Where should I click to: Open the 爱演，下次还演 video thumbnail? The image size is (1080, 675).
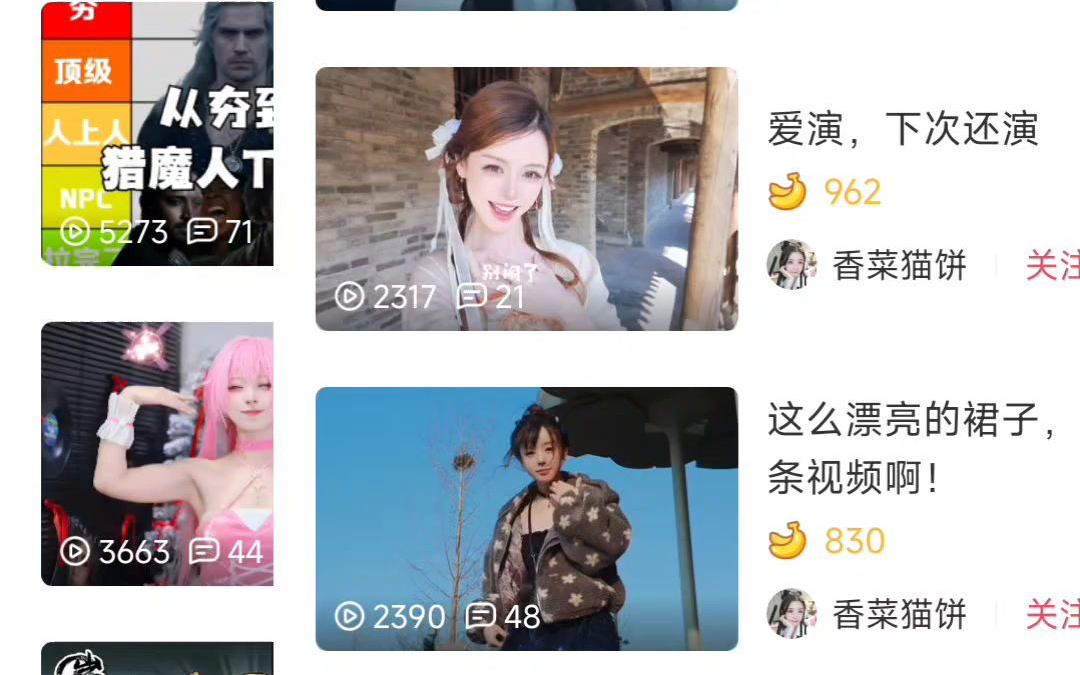tap(526, 199)
